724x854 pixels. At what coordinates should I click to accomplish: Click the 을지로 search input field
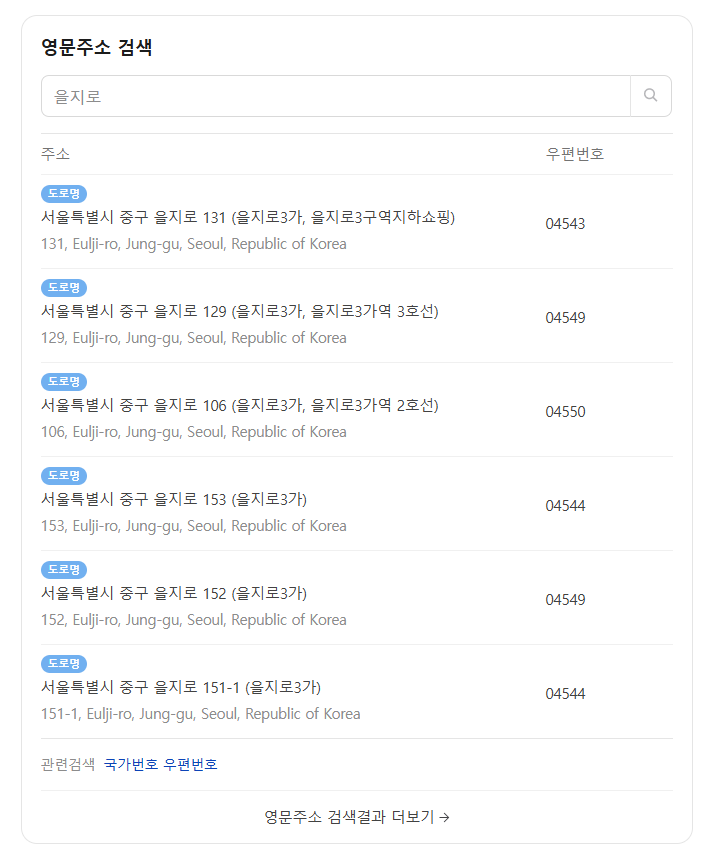pyautogui.click(x=300, y=96)
